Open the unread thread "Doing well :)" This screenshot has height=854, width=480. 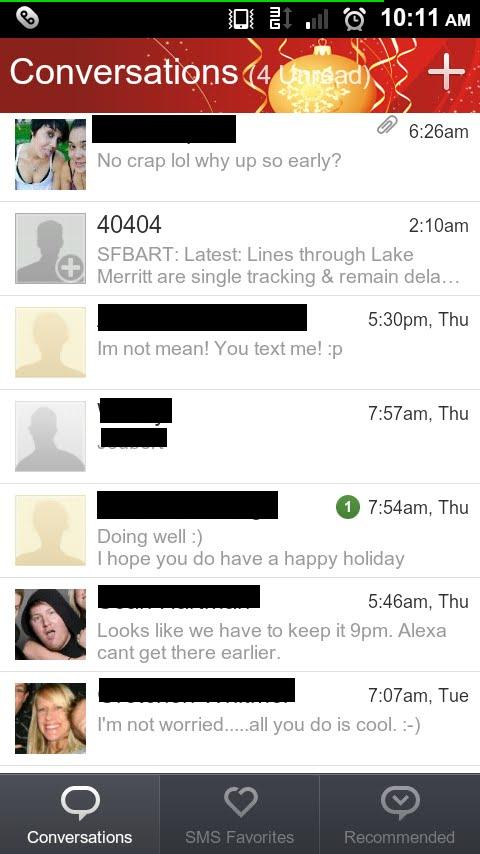click(x=240, y=530)
